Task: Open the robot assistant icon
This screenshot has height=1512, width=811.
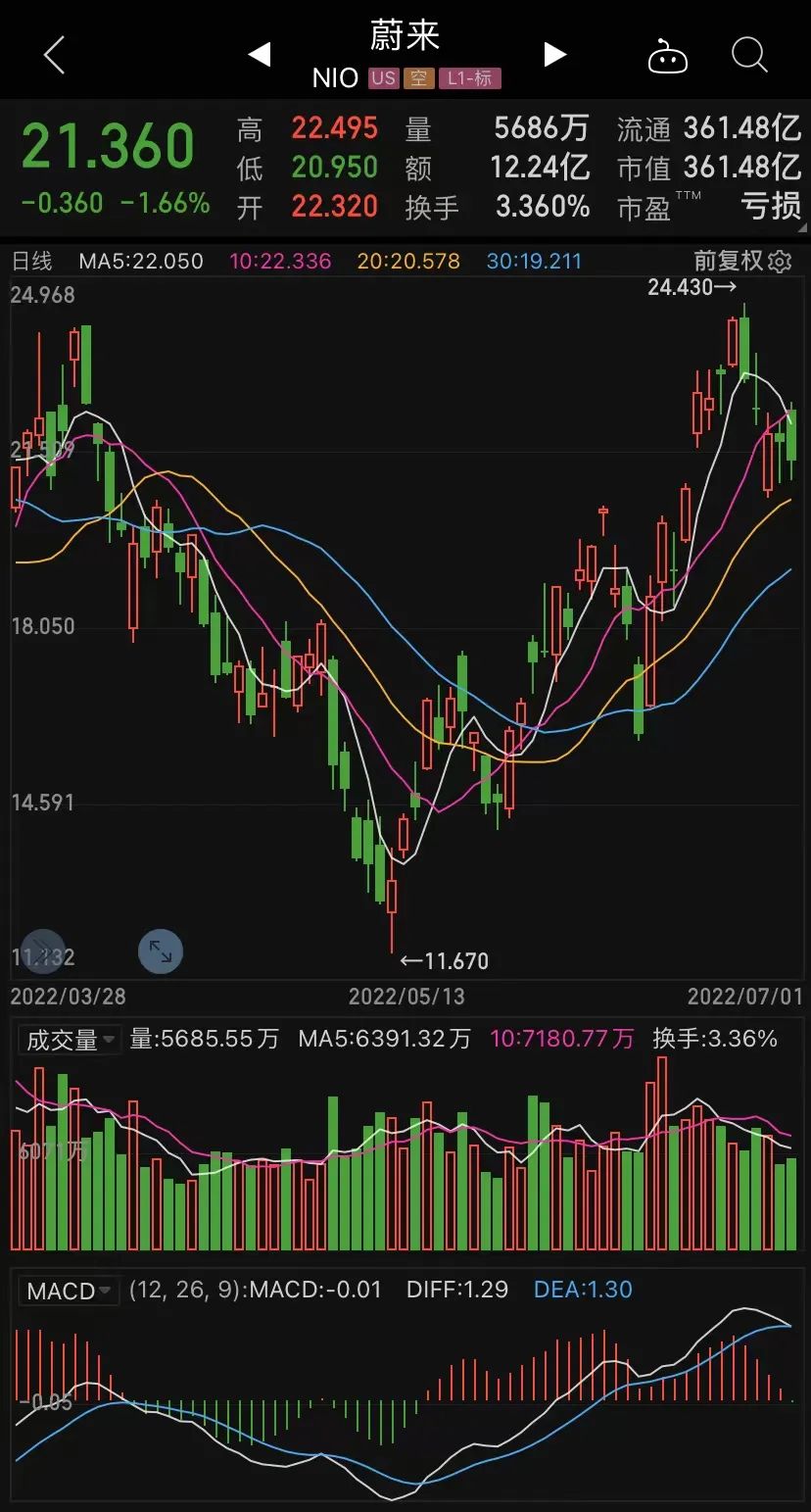Action: pos(668,58)
